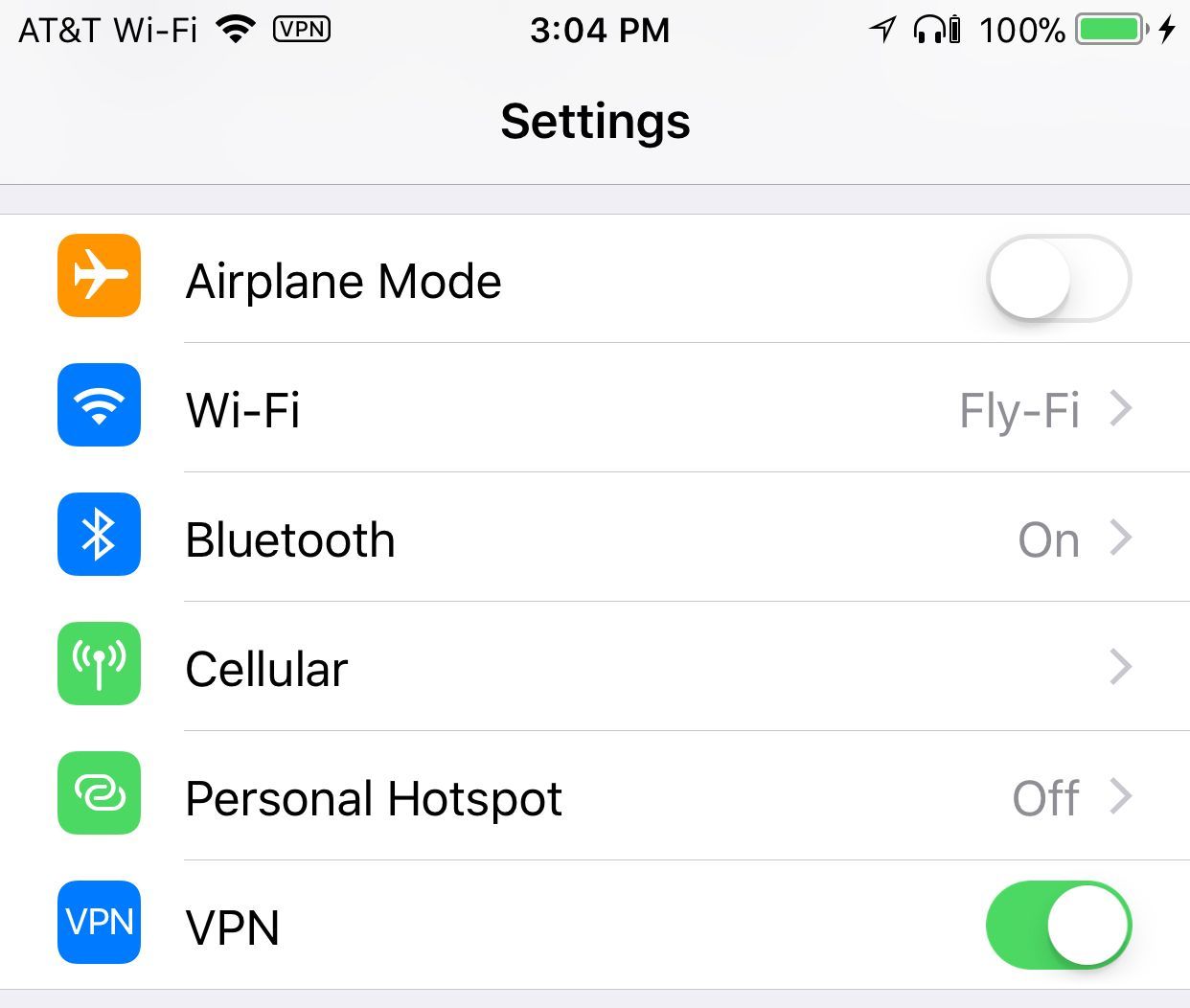The height and width of the screenshot is (1008, 1190).
Task: Disable the VPN switch
Action: coord(1058,926)
